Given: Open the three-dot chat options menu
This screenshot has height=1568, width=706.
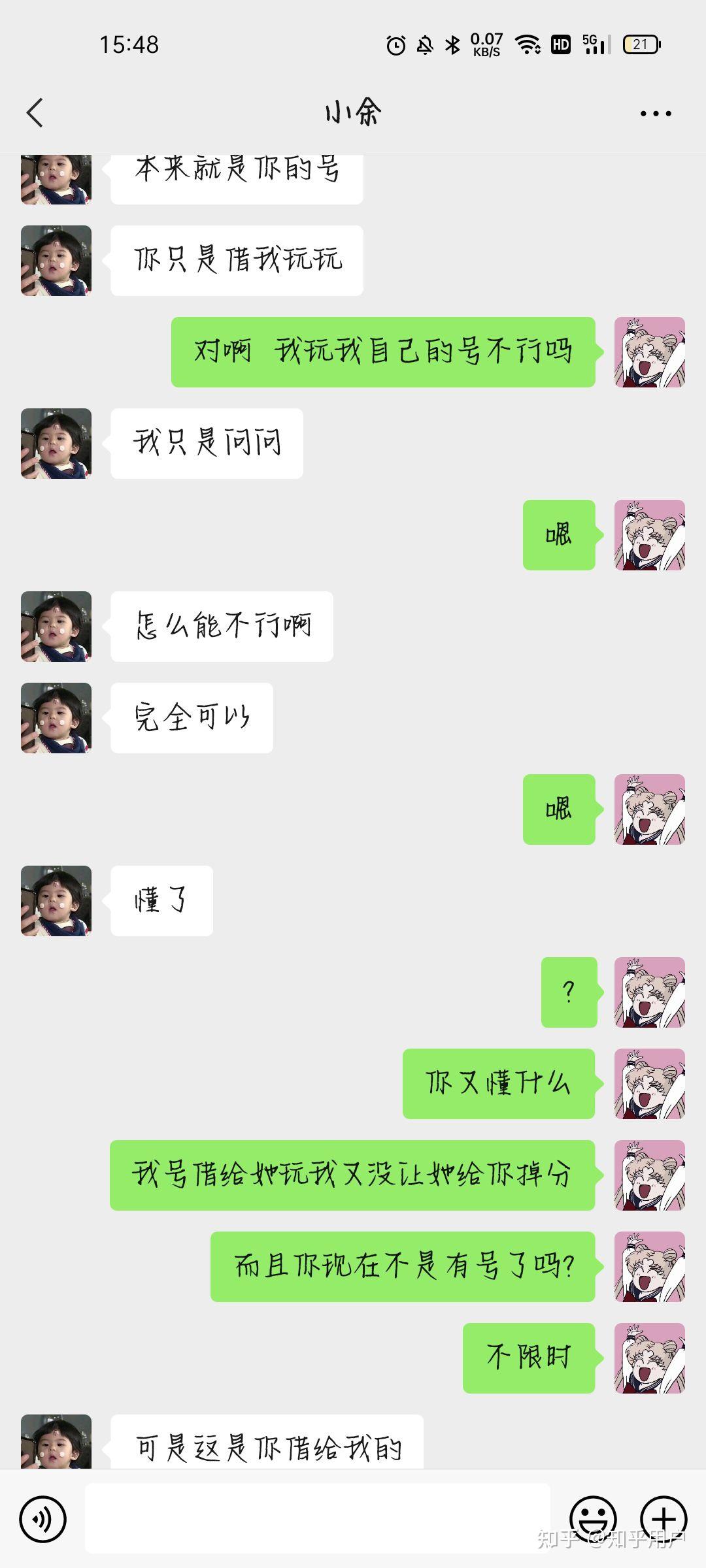Looking at the screenshot, I should click(656, 114).
